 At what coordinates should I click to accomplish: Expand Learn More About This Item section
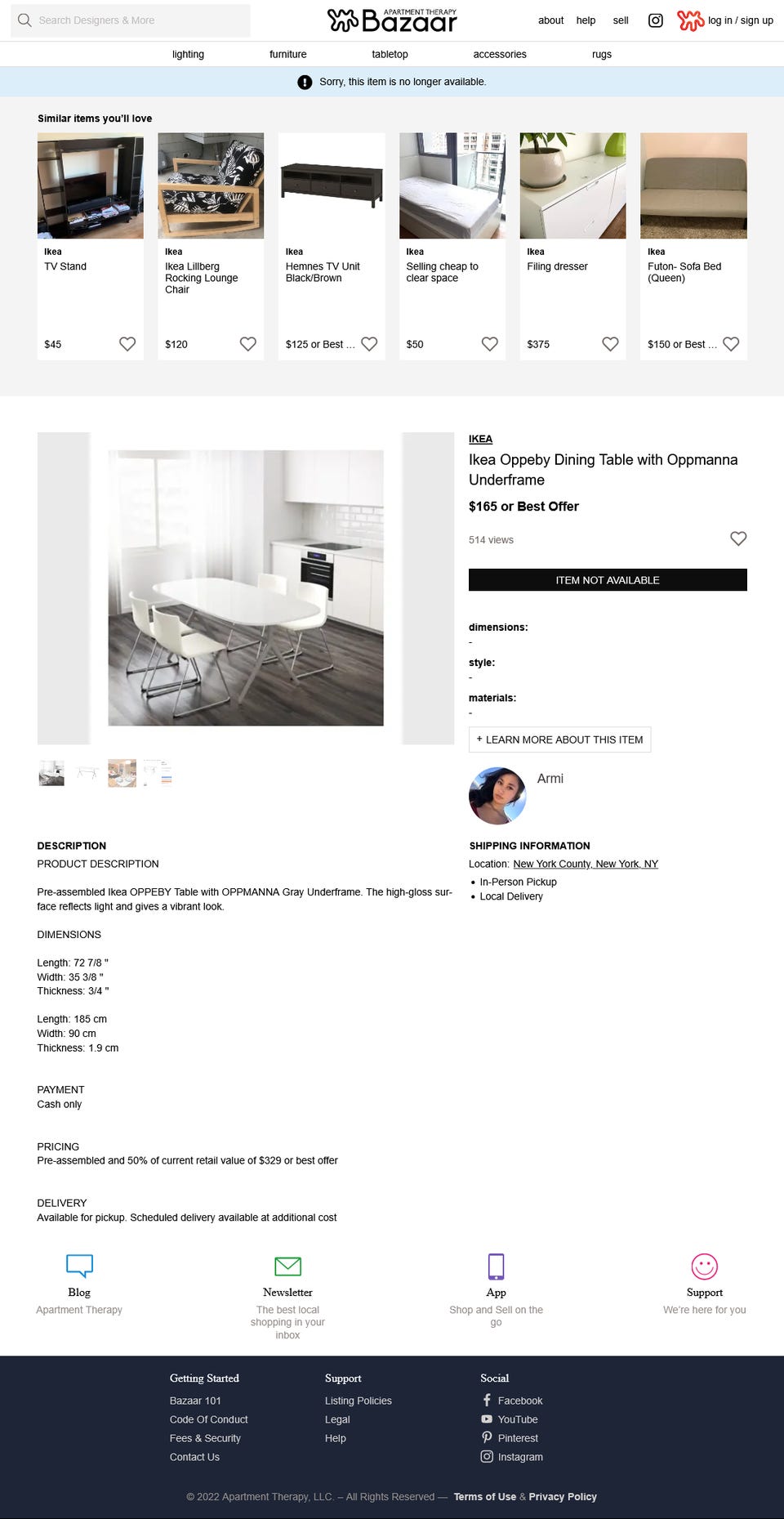[x=559, y=739]
